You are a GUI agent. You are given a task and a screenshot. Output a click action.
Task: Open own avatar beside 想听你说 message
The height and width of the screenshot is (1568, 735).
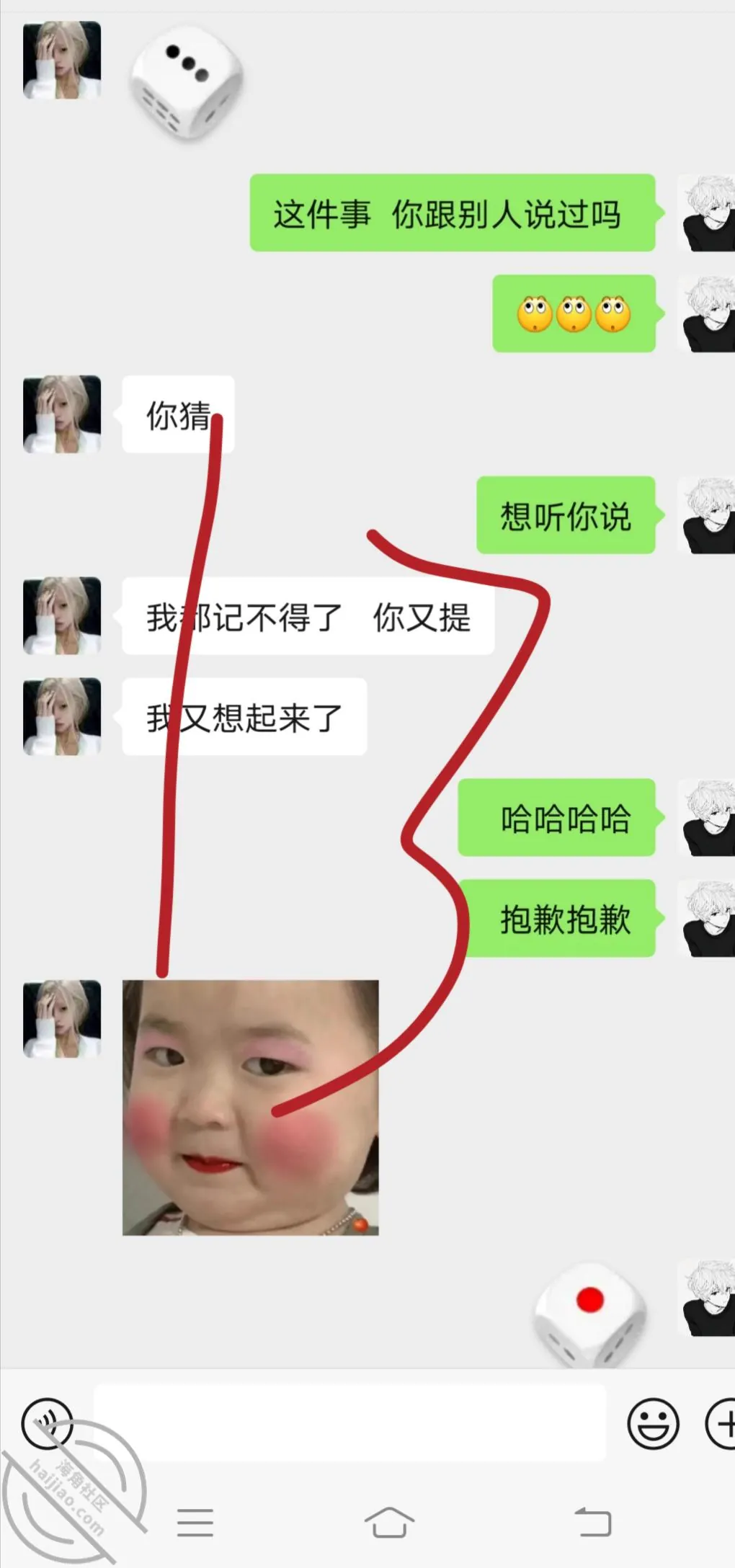point(707,515)
